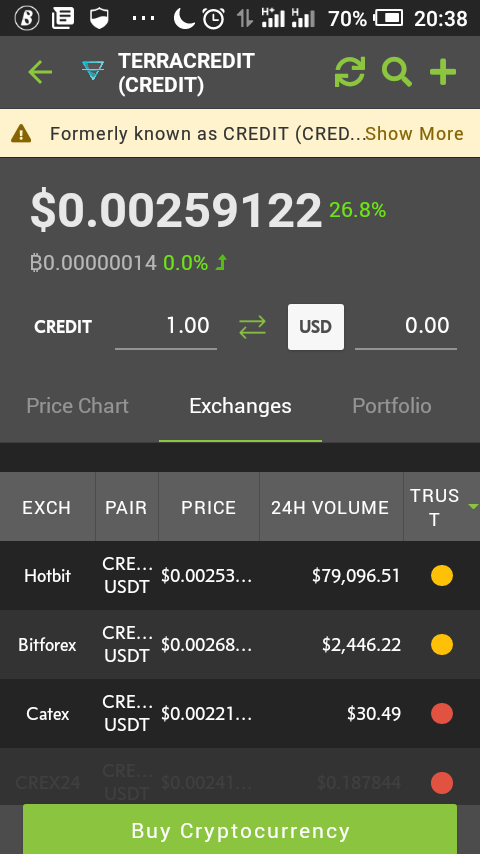Expand the warning with Show More

coord(414,133)
